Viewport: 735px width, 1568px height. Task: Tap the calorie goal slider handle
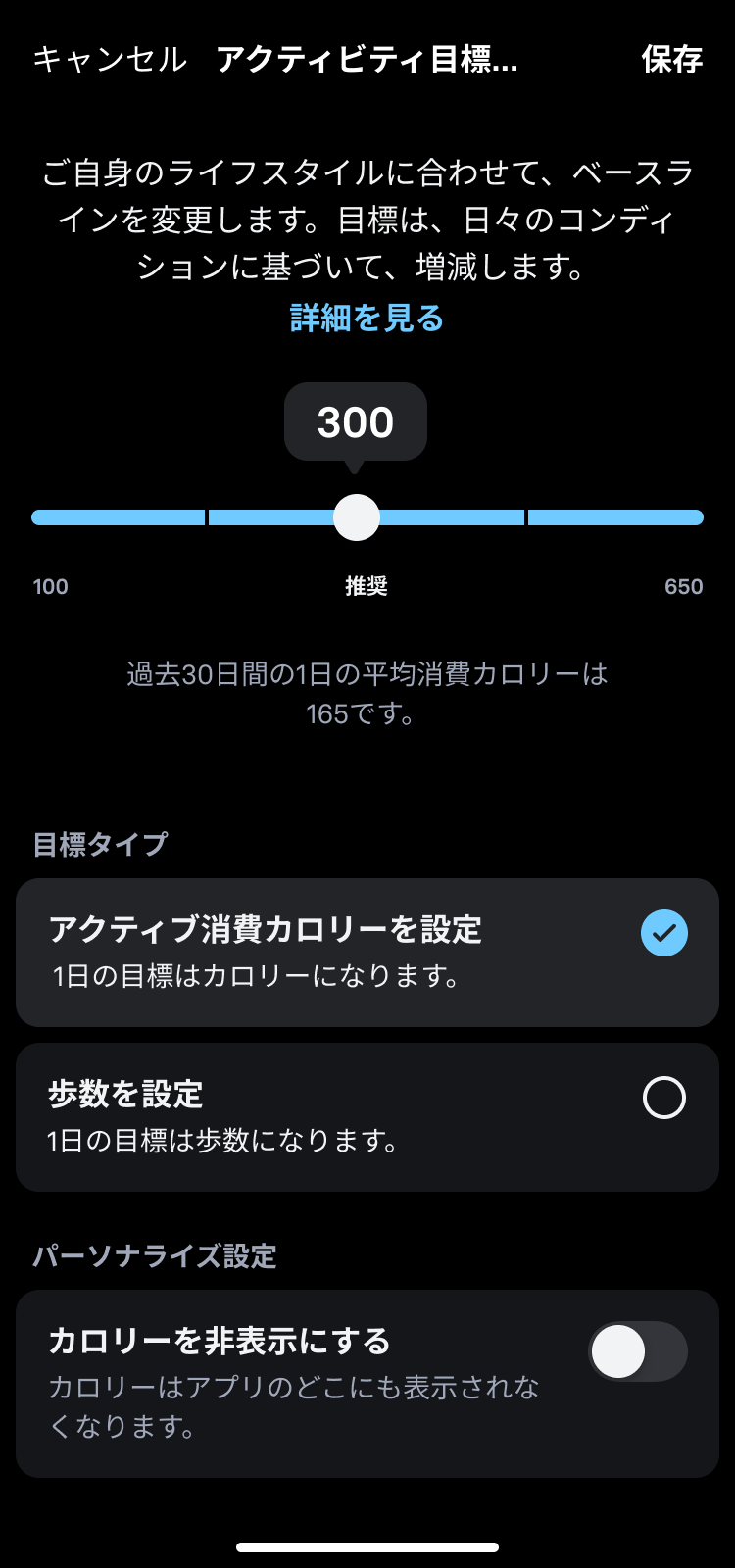[x=357, y=517]
